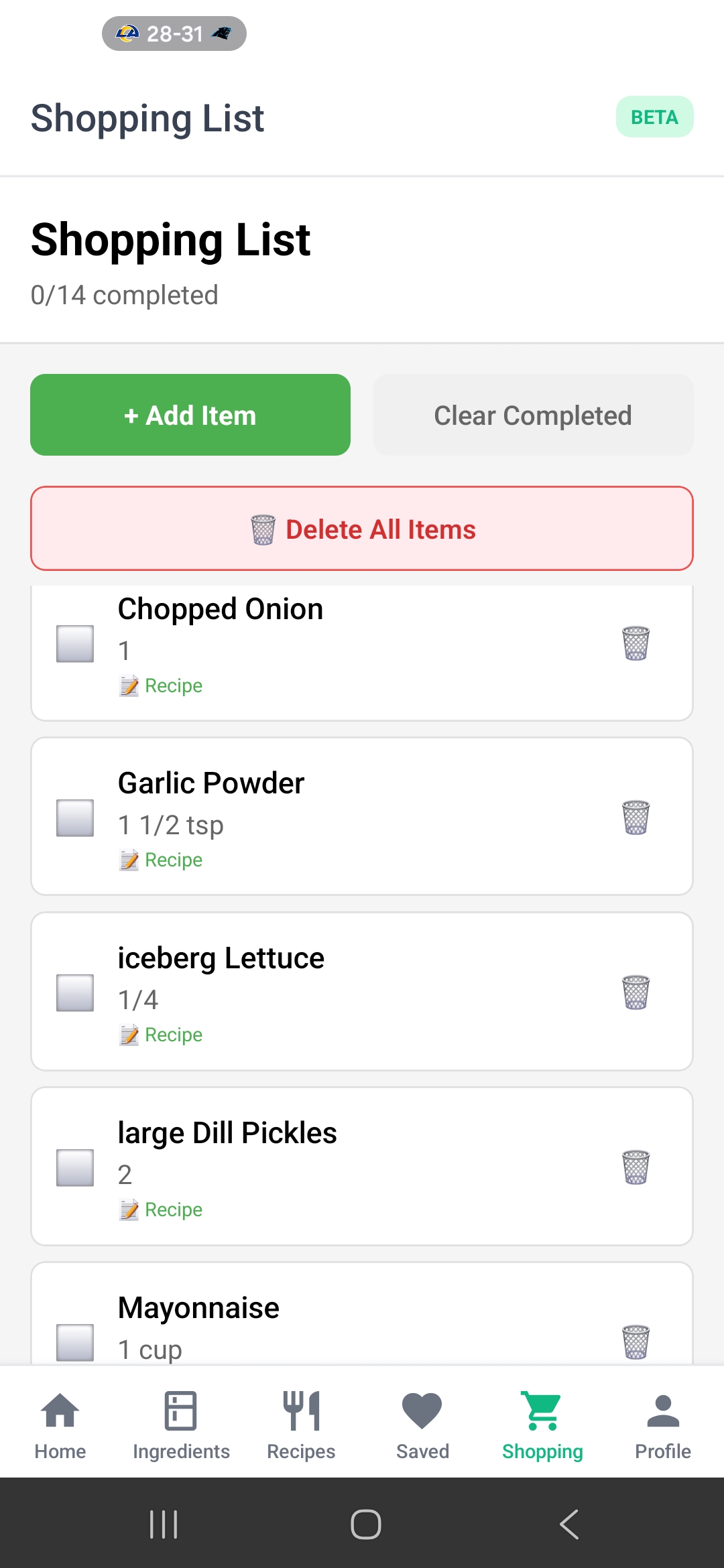The image size is (724, 1568).
Task: Tap trash icon beside large Dill Pickles
Action: coord(636,1168)
